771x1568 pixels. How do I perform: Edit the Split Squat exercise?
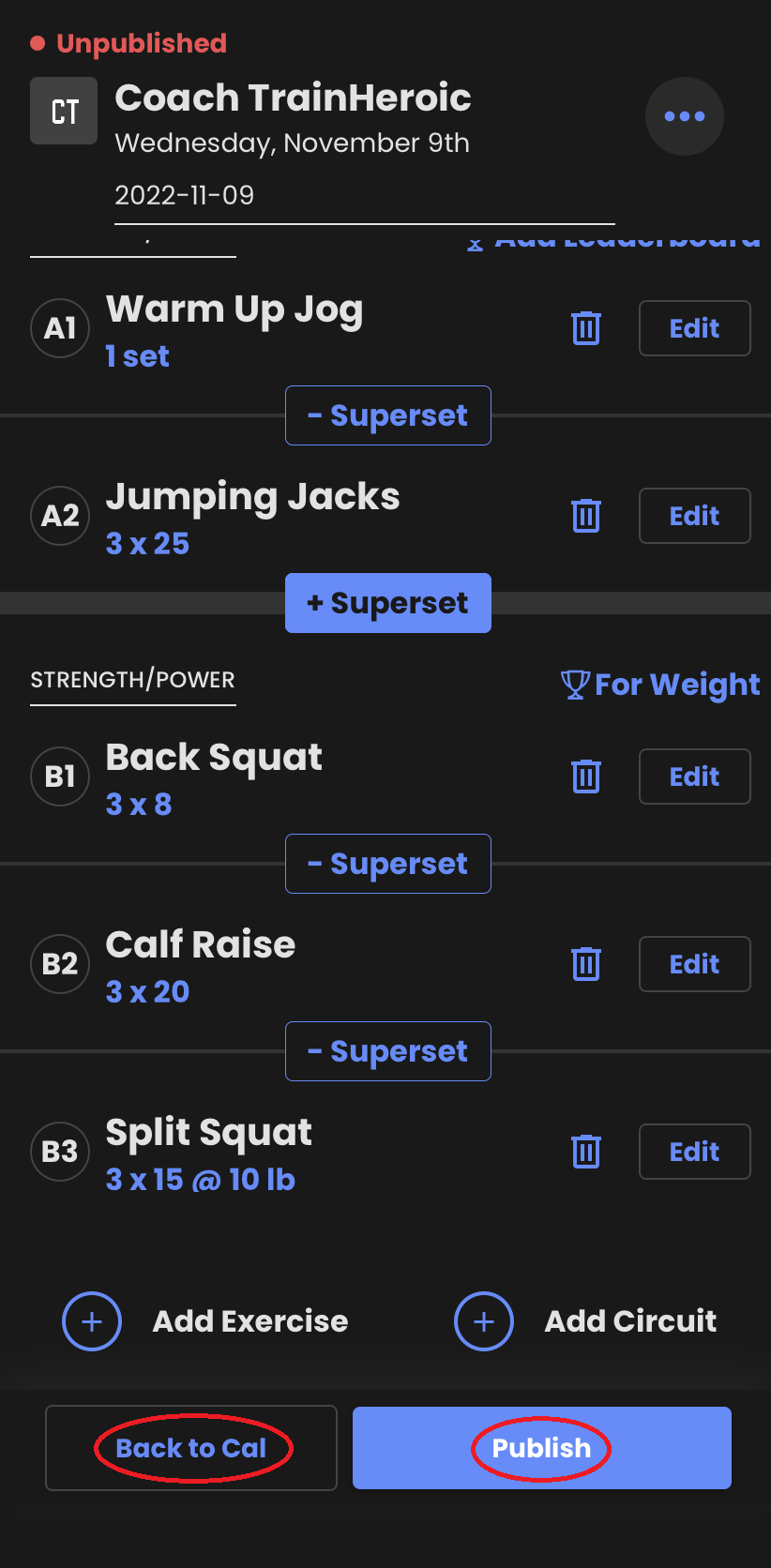pyautogui.click(x=695, y=1152)
